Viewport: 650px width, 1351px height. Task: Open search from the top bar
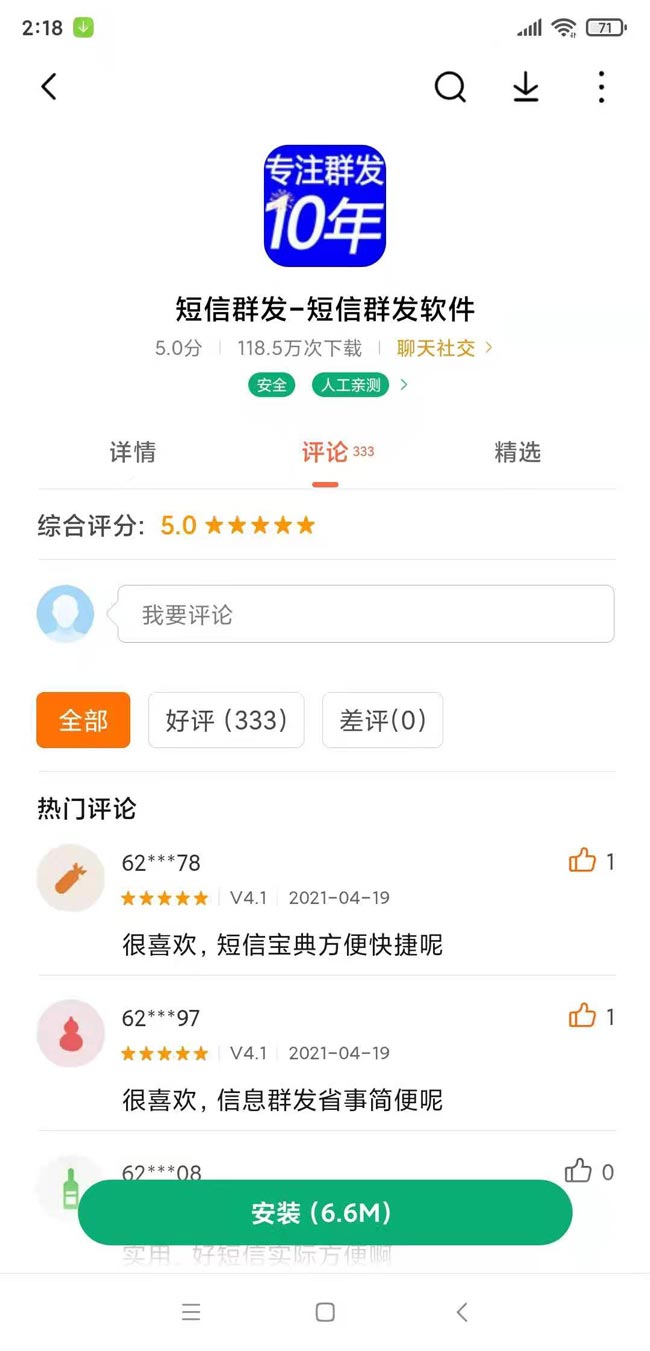click(x=450, y=87)
